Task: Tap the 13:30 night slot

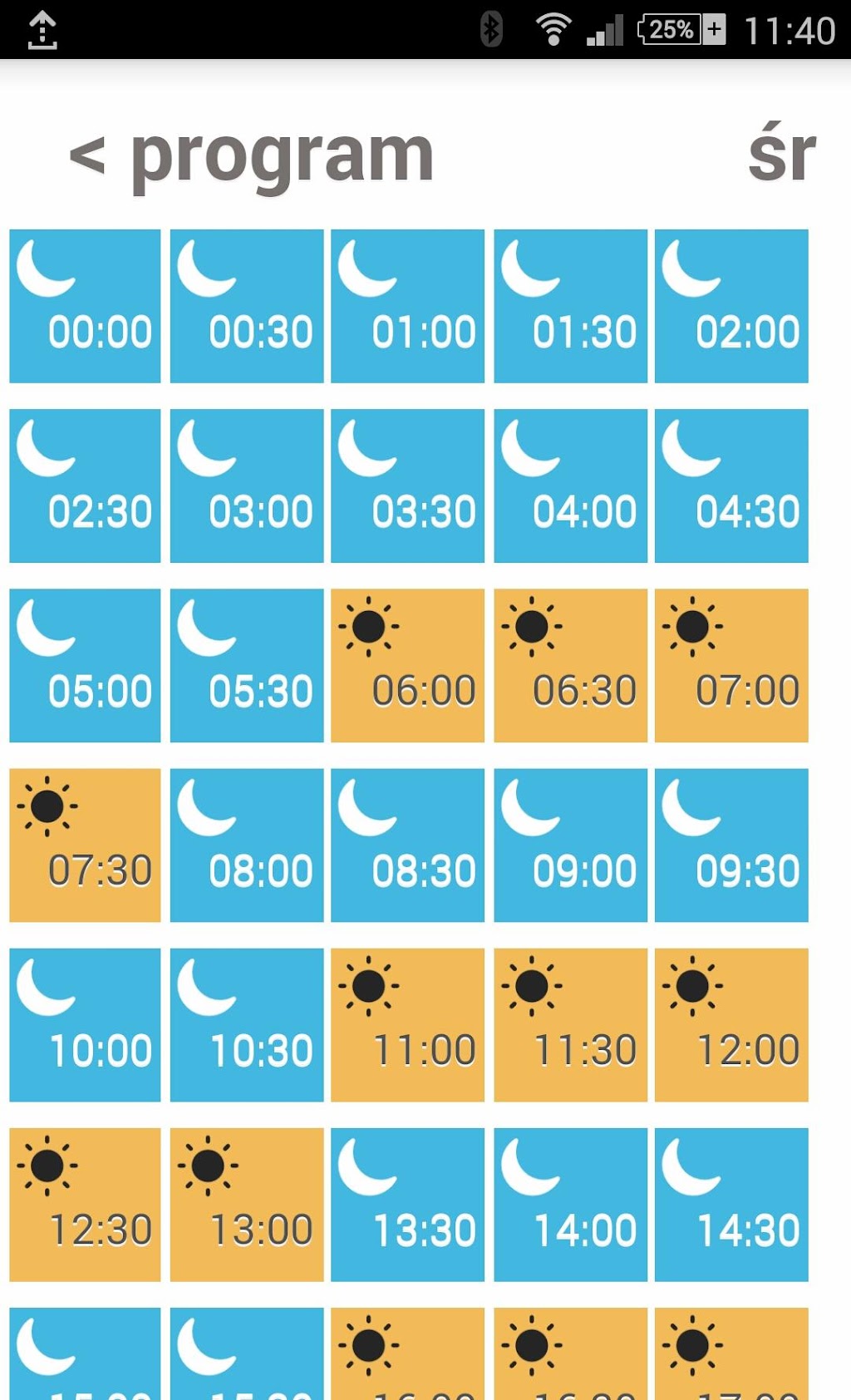Action: click(407, 1204)
